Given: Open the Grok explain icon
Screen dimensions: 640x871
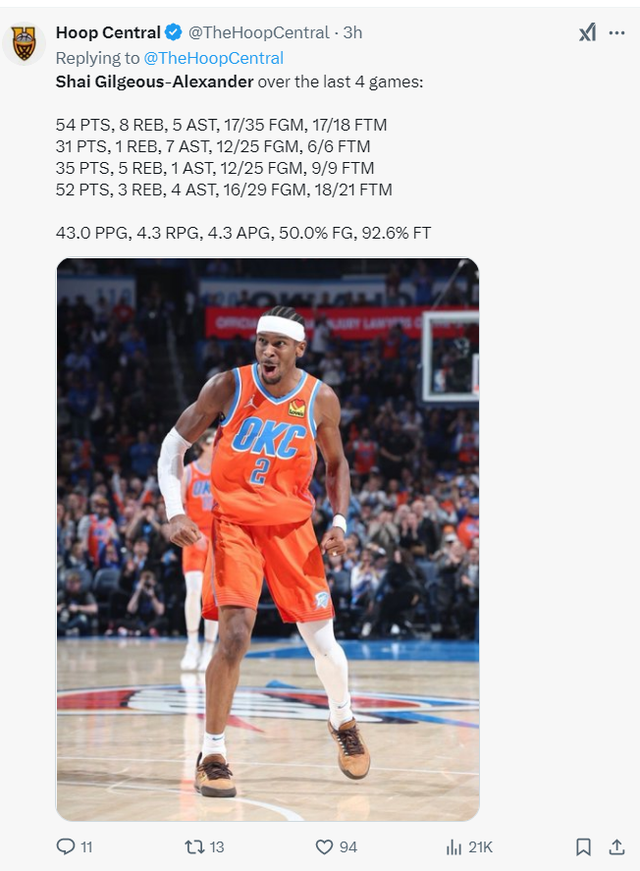Looking at the screenshot, I should click(587, 32).
